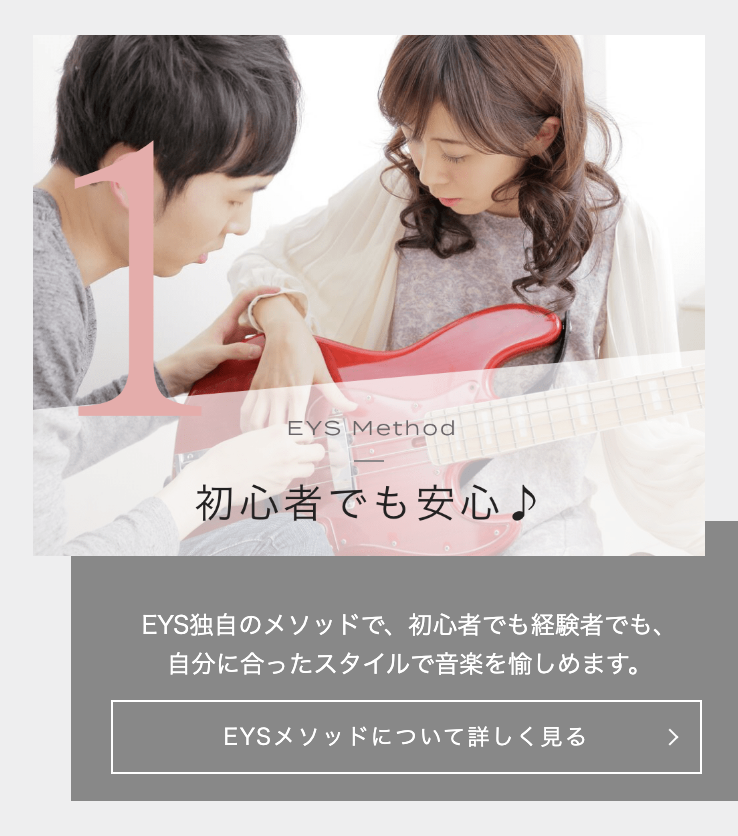
Task: Open EYSメソッドについて詳しく見る button
Action: coord(405,737)
